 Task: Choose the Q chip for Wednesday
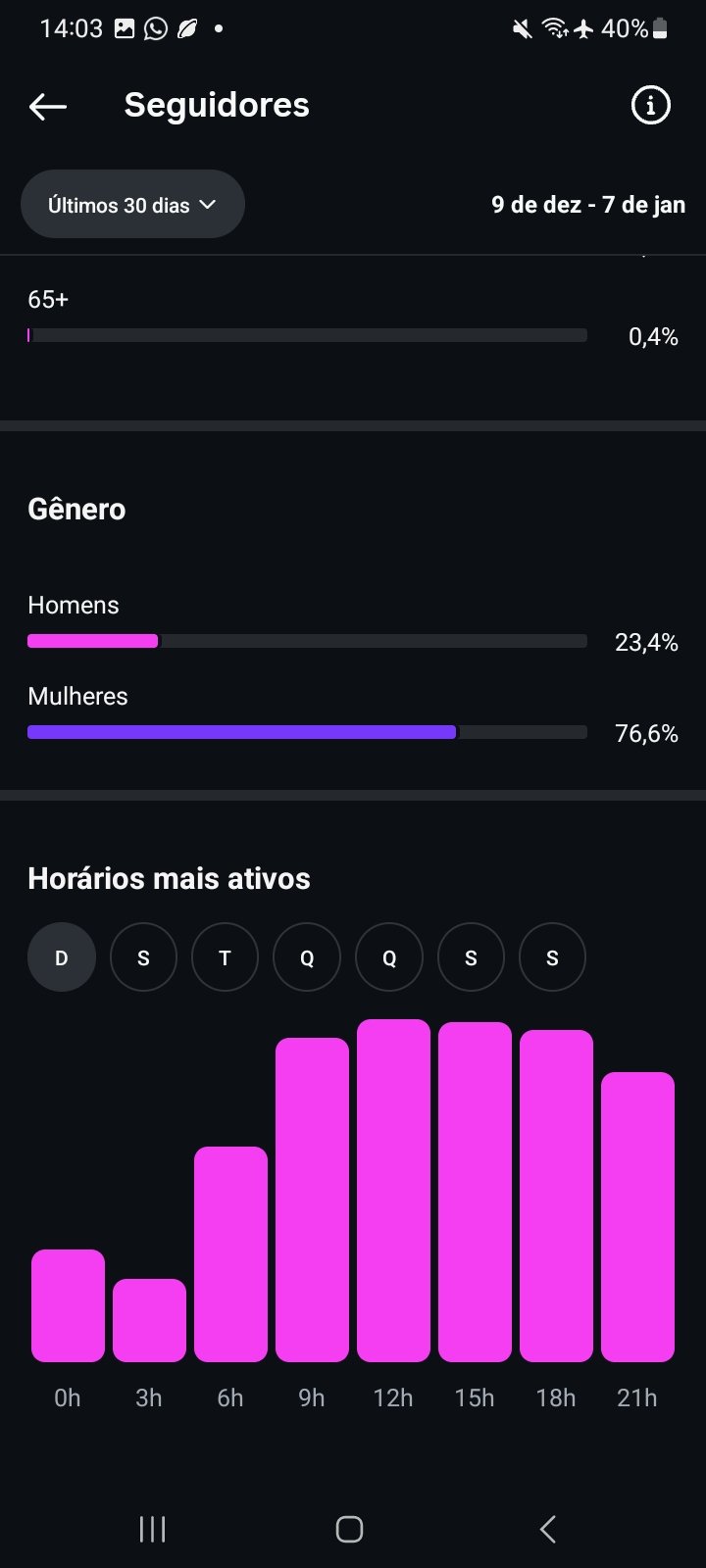[x=307, y=957]
